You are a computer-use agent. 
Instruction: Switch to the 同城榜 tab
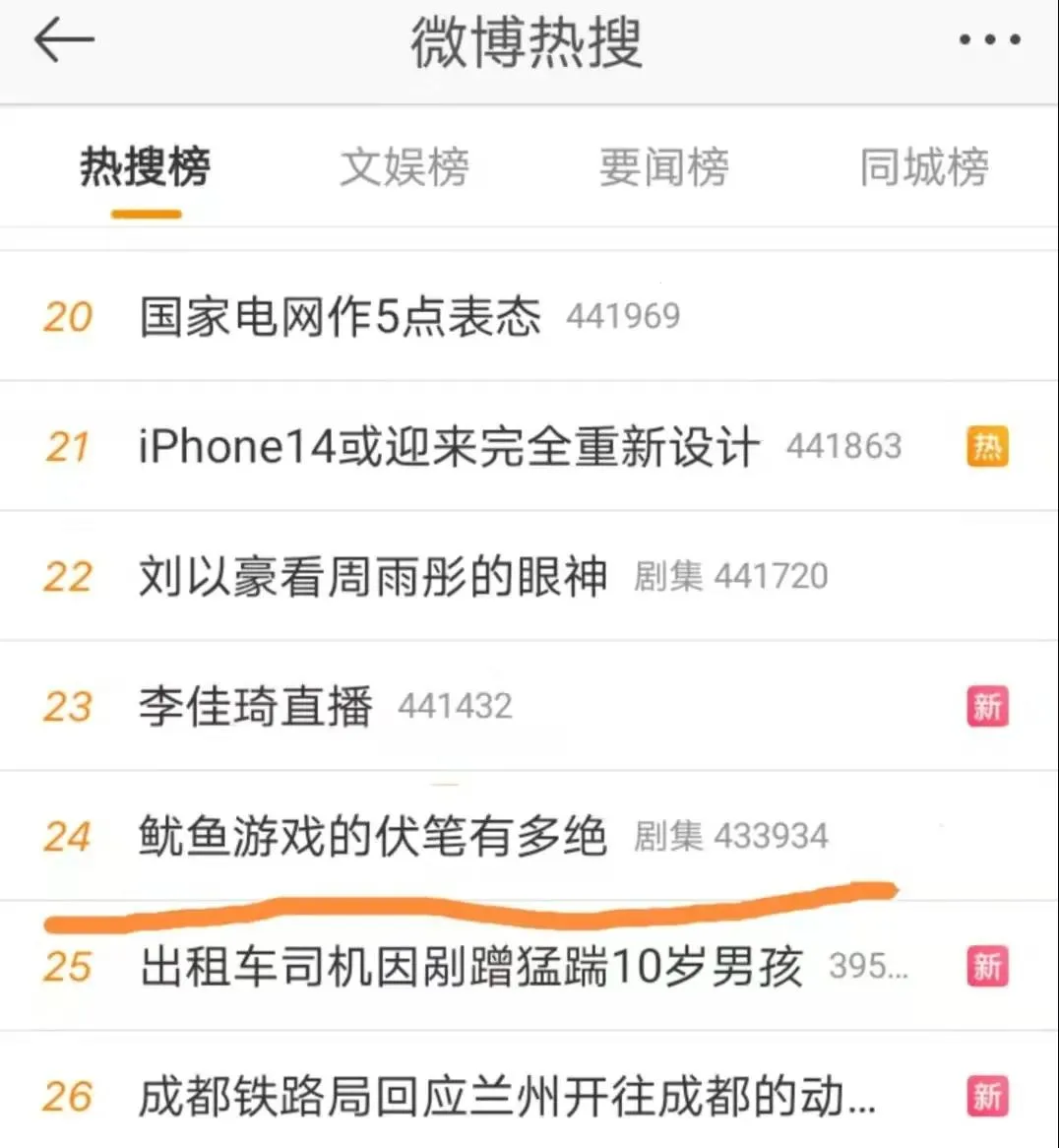(923, 166)
